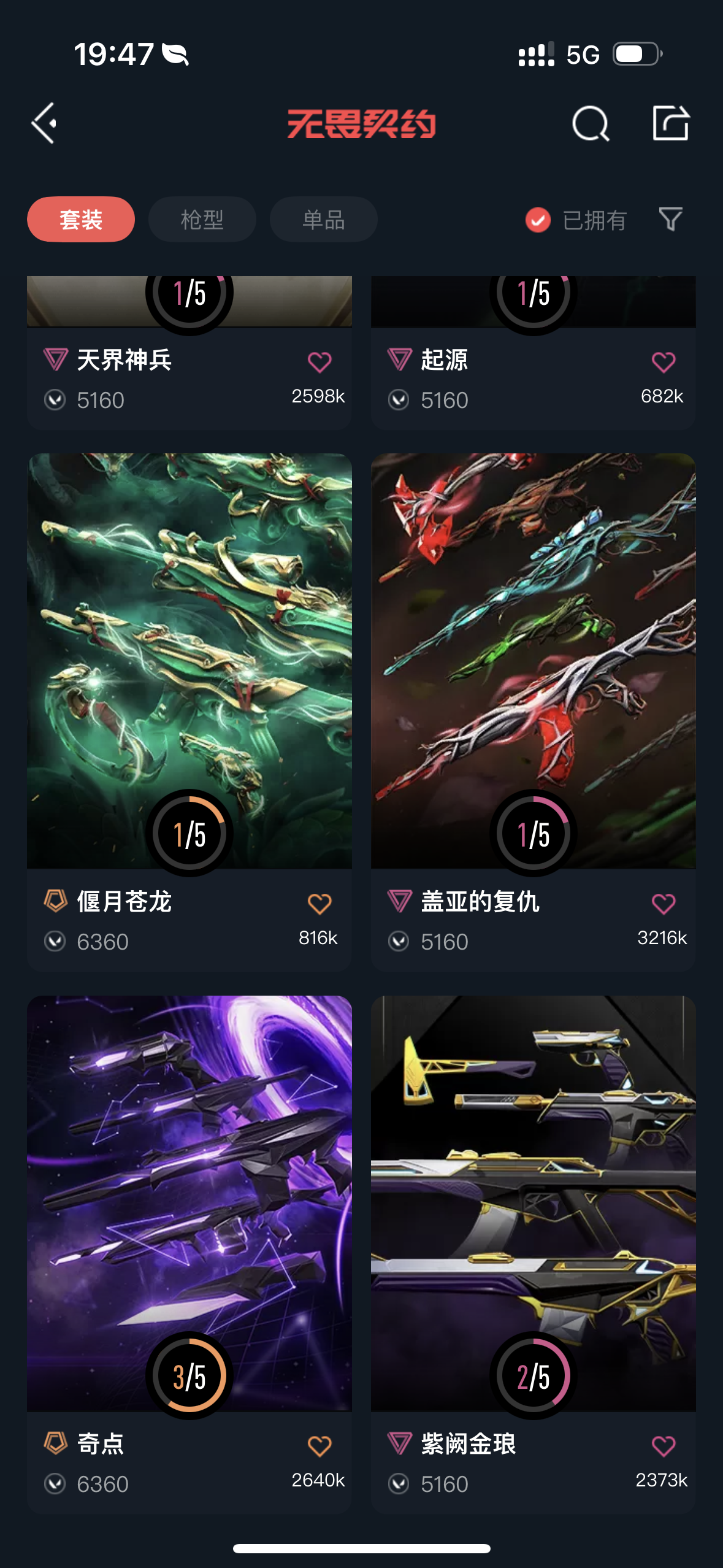Like the 盖亚的复仇 bundle
Image resolution: width=723 pixels, height=1568 pixels.
tap(663, 904)
